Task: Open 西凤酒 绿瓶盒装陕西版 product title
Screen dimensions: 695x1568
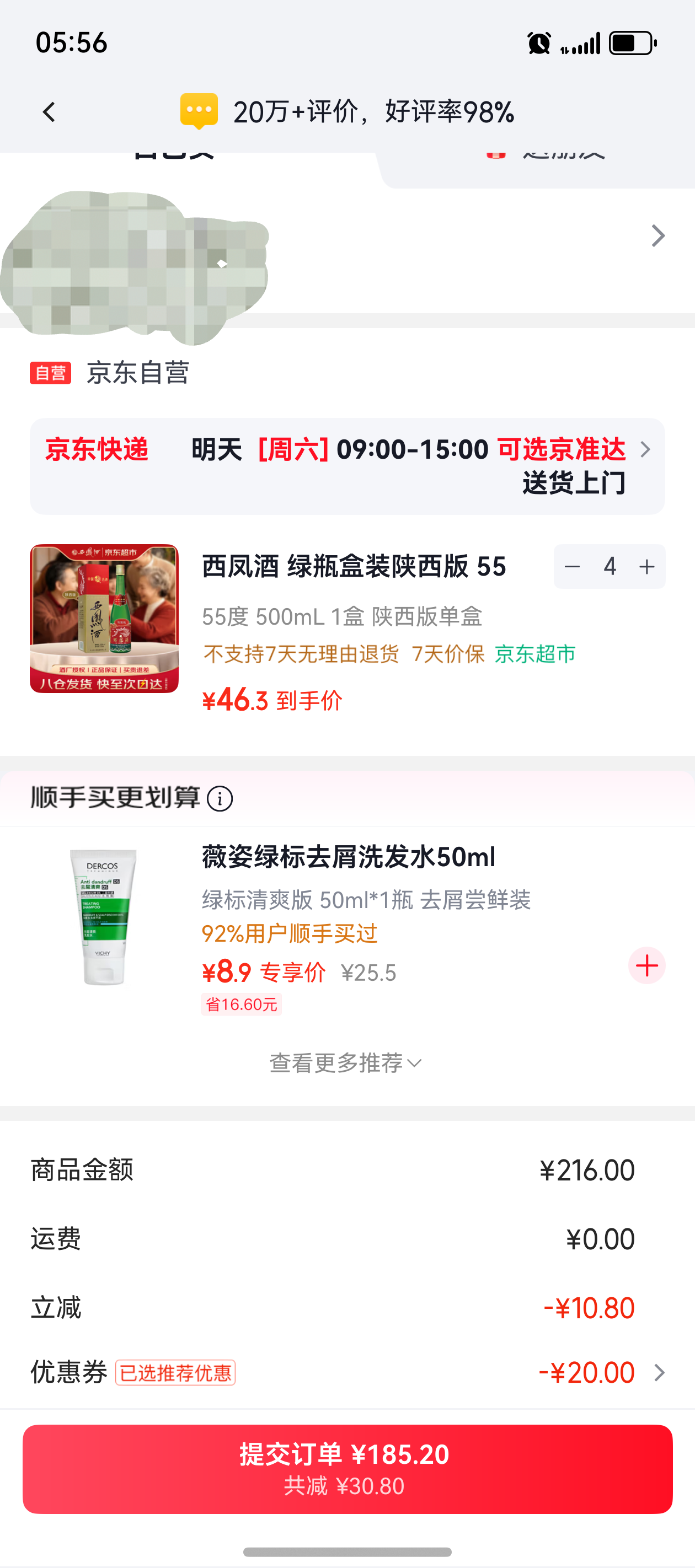Action: pyautogui.click(x=355, y=566)
